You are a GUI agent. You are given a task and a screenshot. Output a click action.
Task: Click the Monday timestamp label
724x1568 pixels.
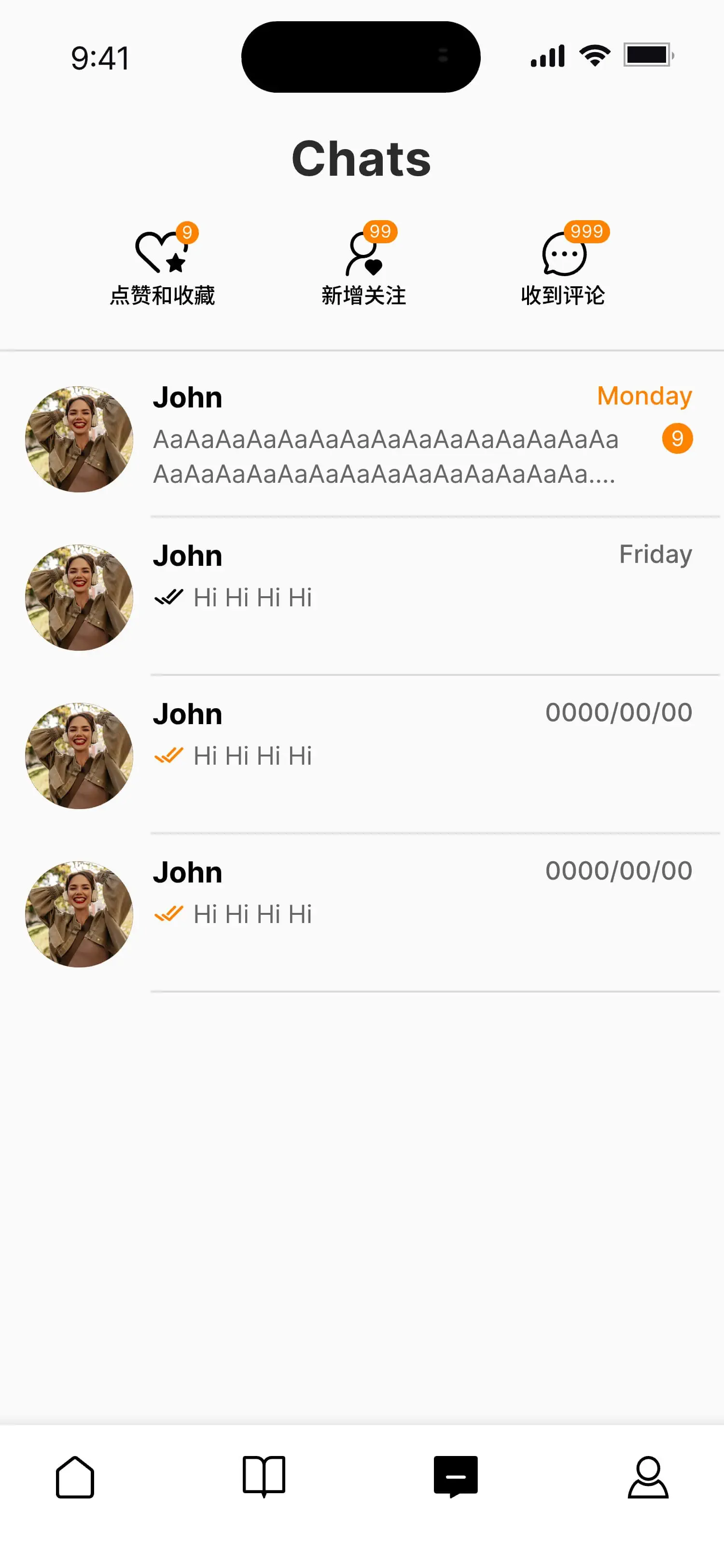tap(644, 396)
